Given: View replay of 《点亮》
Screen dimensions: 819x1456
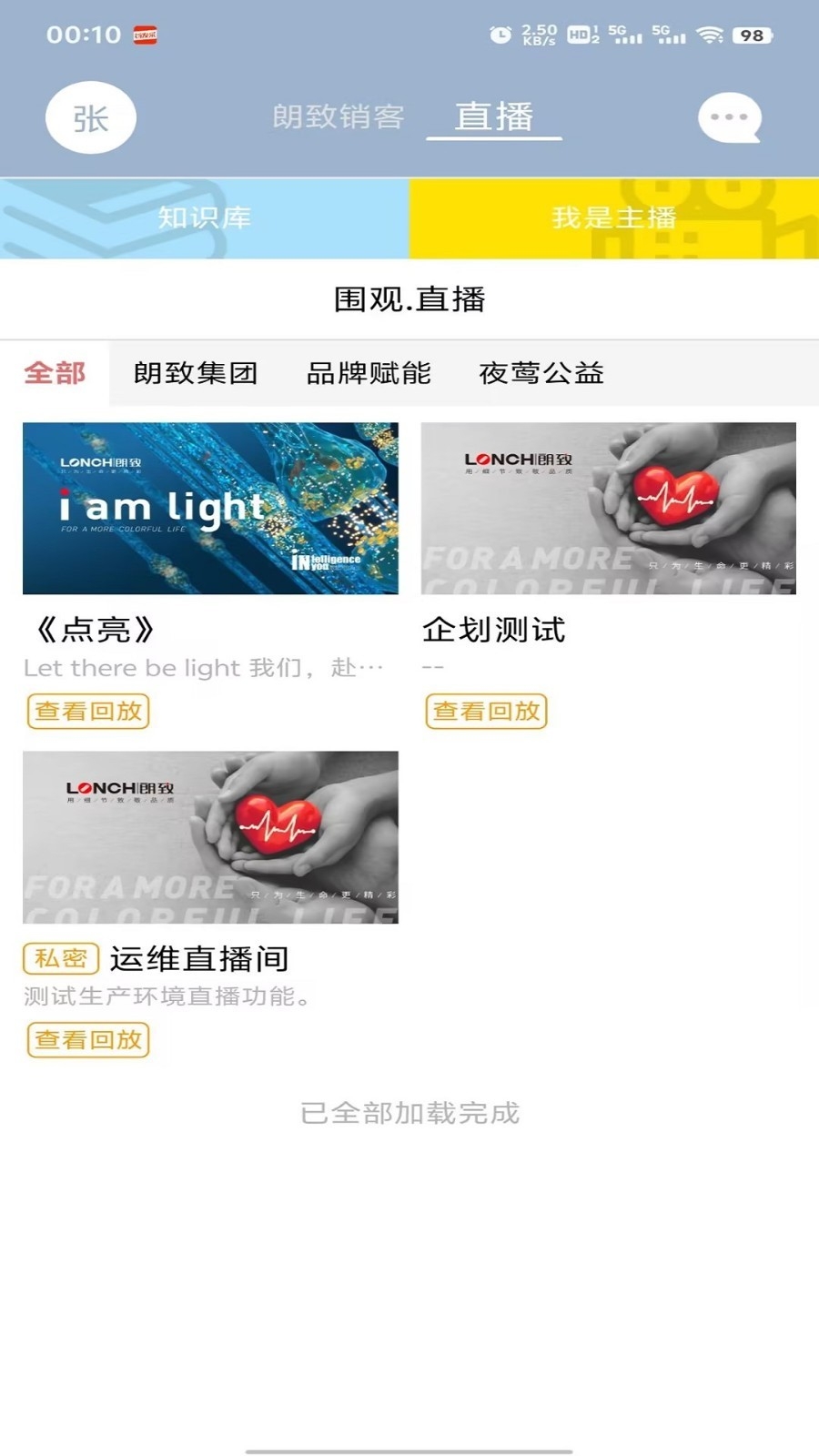Looking at the screenshot, I should tap(88, 712).
